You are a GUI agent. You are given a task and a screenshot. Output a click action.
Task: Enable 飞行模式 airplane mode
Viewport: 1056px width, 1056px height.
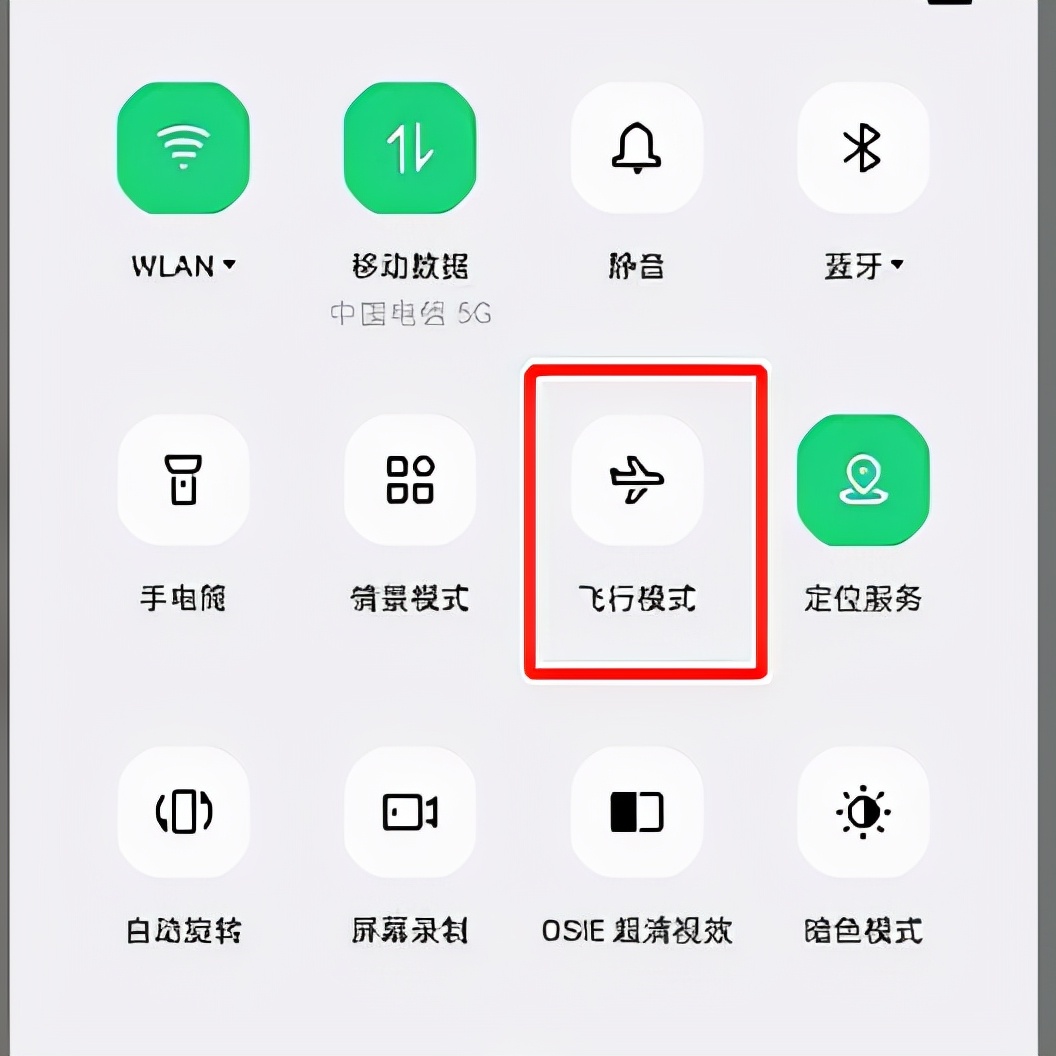click(637, 480)
